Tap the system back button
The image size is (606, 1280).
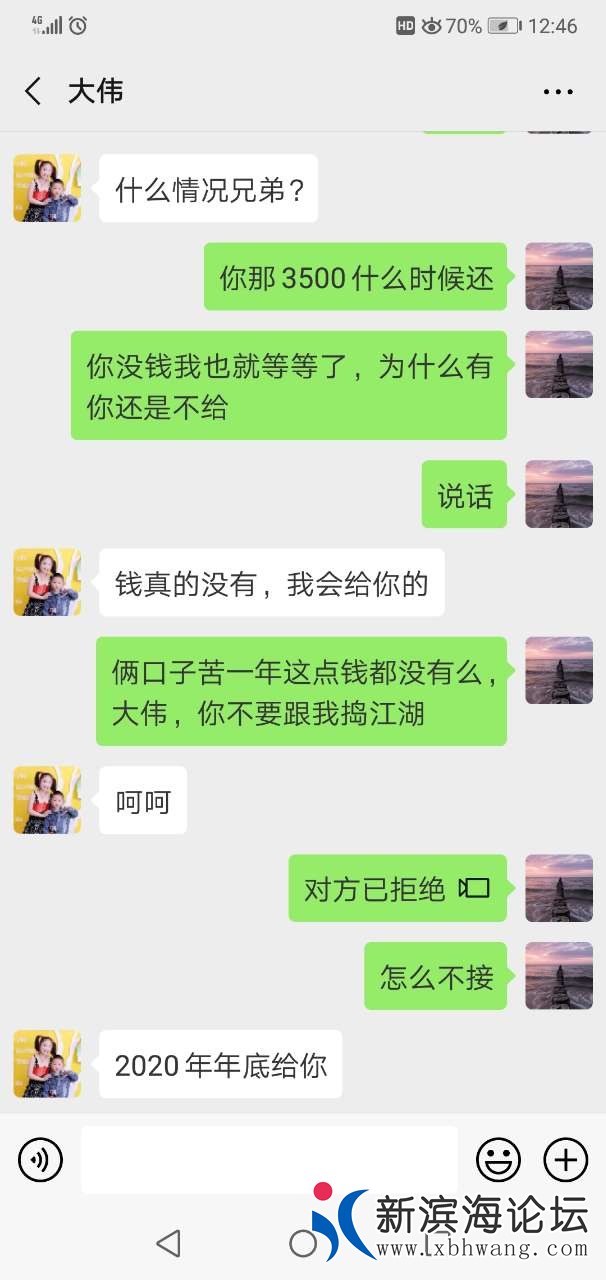[x=168, y=1243]
